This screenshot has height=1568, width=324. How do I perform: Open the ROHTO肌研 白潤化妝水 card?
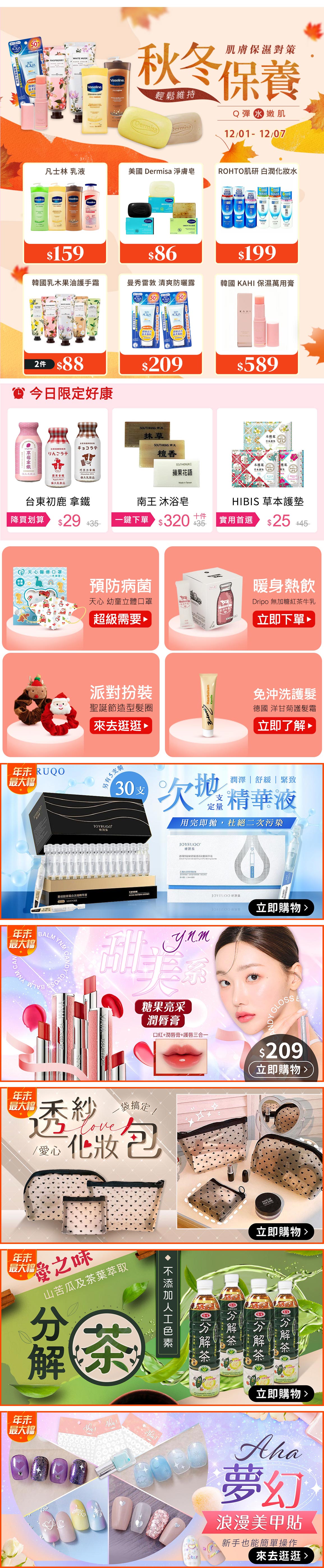pos(257,212)
